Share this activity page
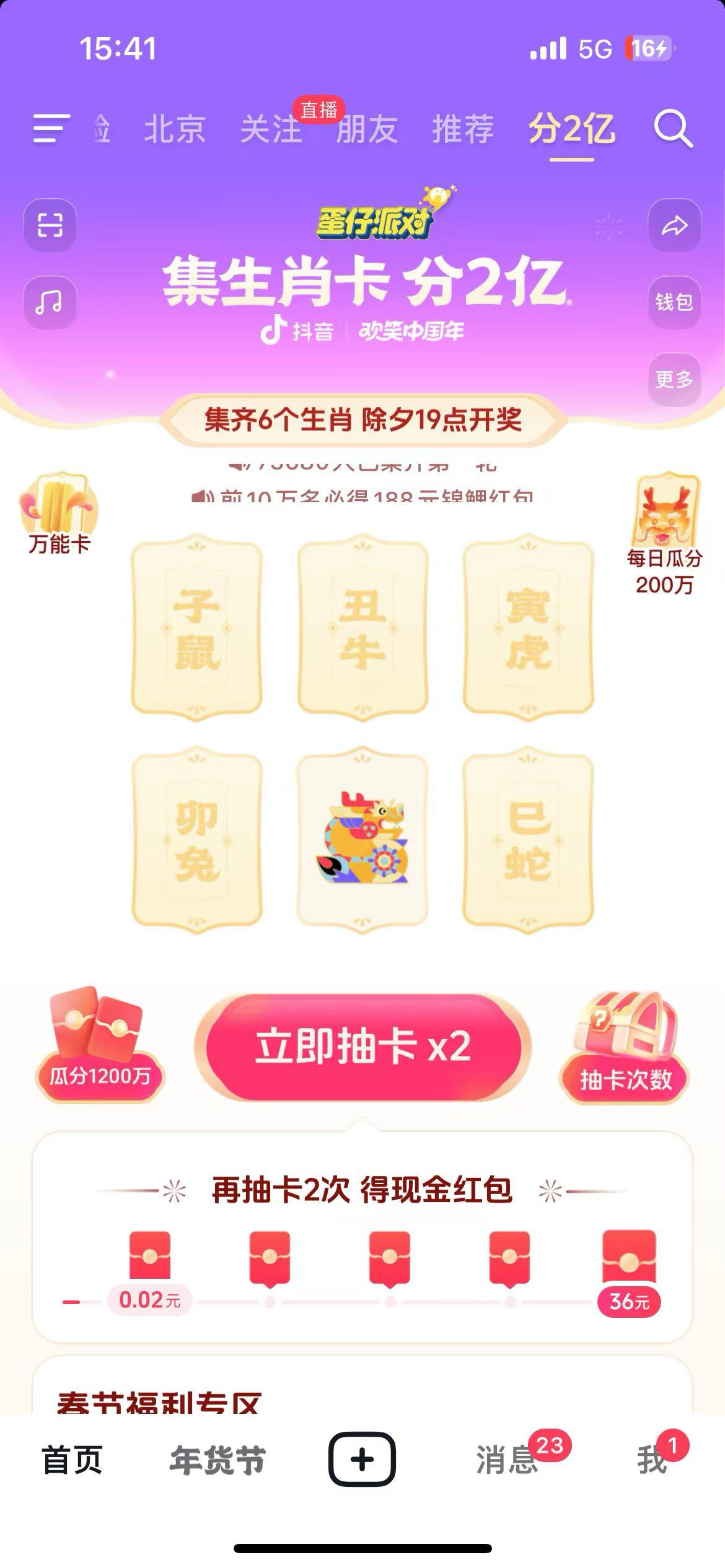The image size is (725, 1568). click(674, 225)
